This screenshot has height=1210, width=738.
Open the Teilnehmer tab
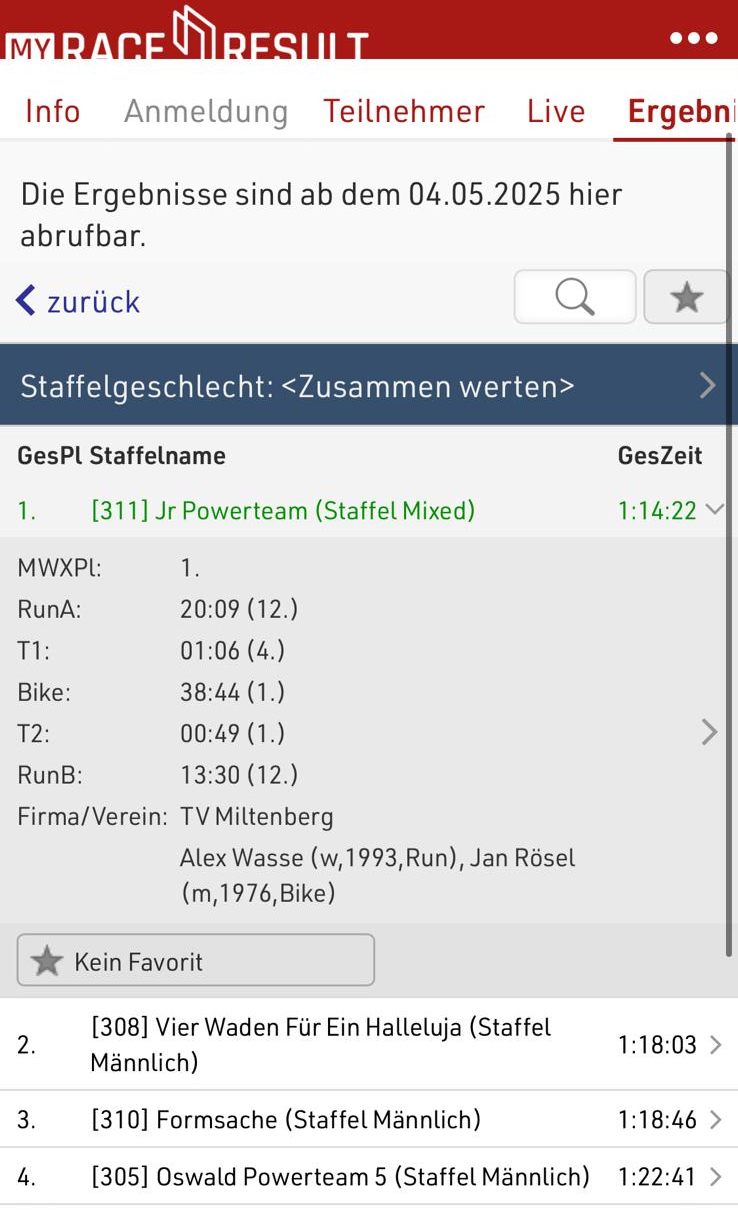403,111
